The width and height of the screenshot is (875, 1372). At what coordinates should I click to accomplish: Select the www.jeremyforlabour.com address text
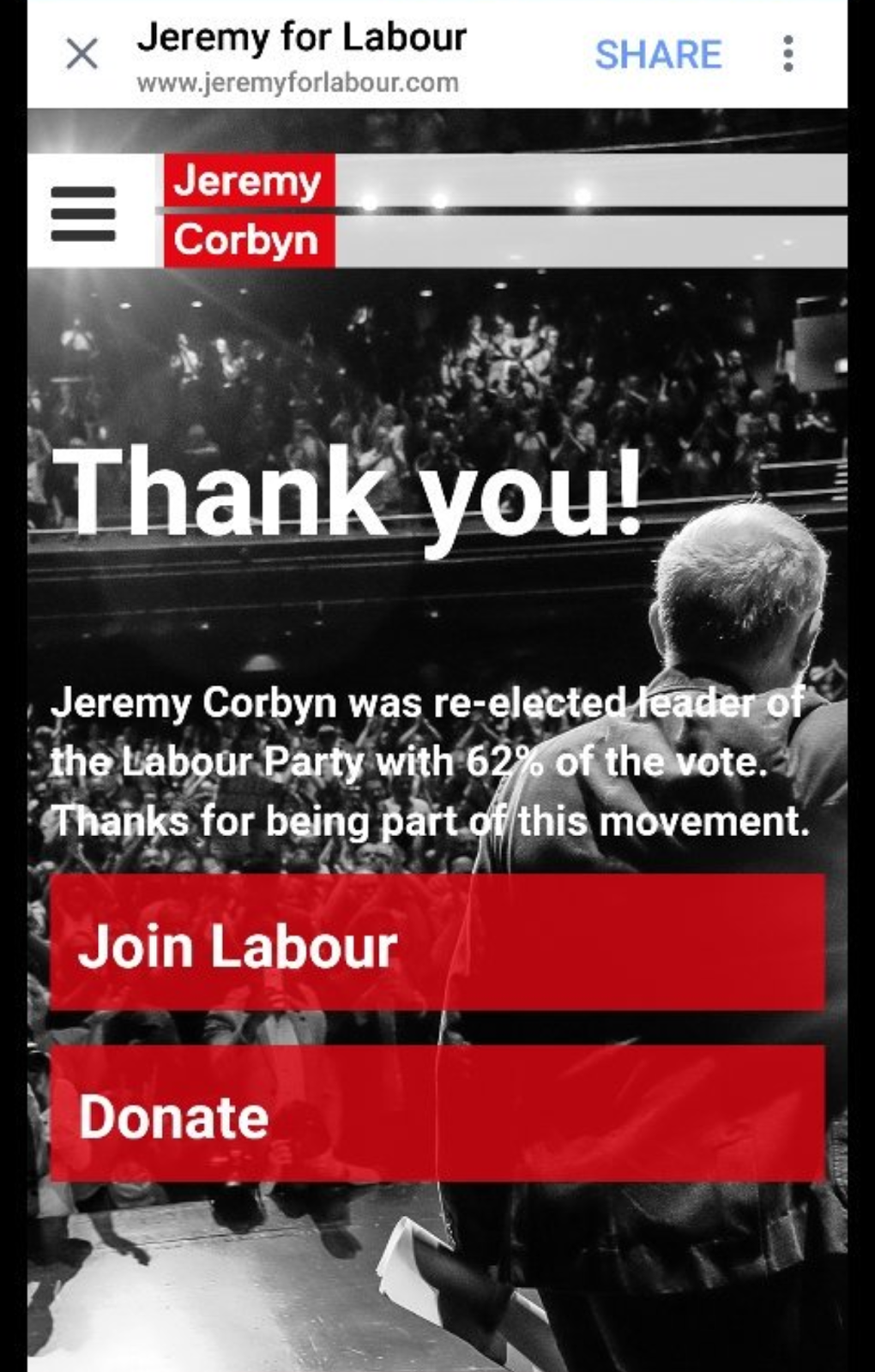click(298, 83)
